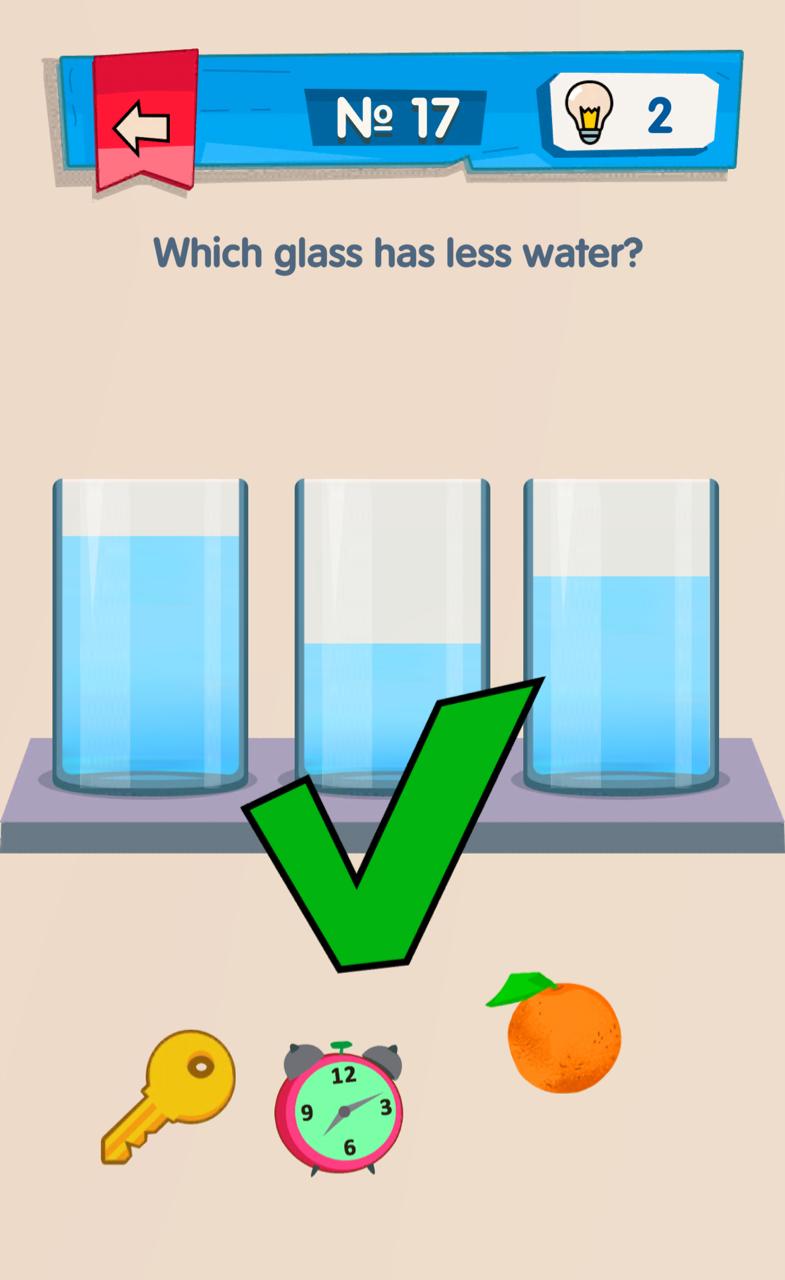Viewport: 785px width, 1280px height.
Task: Go back using the arrow button
Action: [142, 127]
